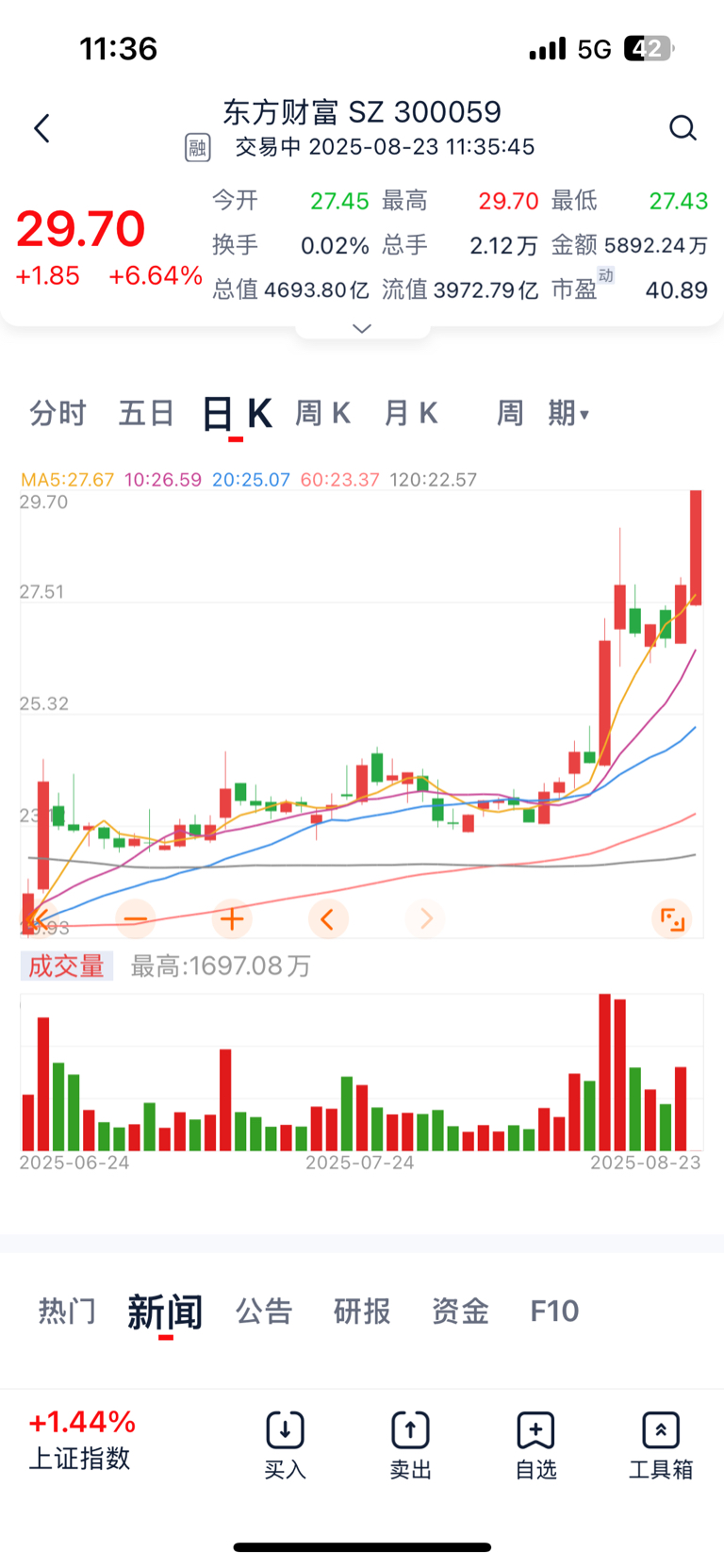This screenshot has width=724, height=1568.
Task: Zoom out the K-line chart with minus
Action: click(x=136, y=918)
